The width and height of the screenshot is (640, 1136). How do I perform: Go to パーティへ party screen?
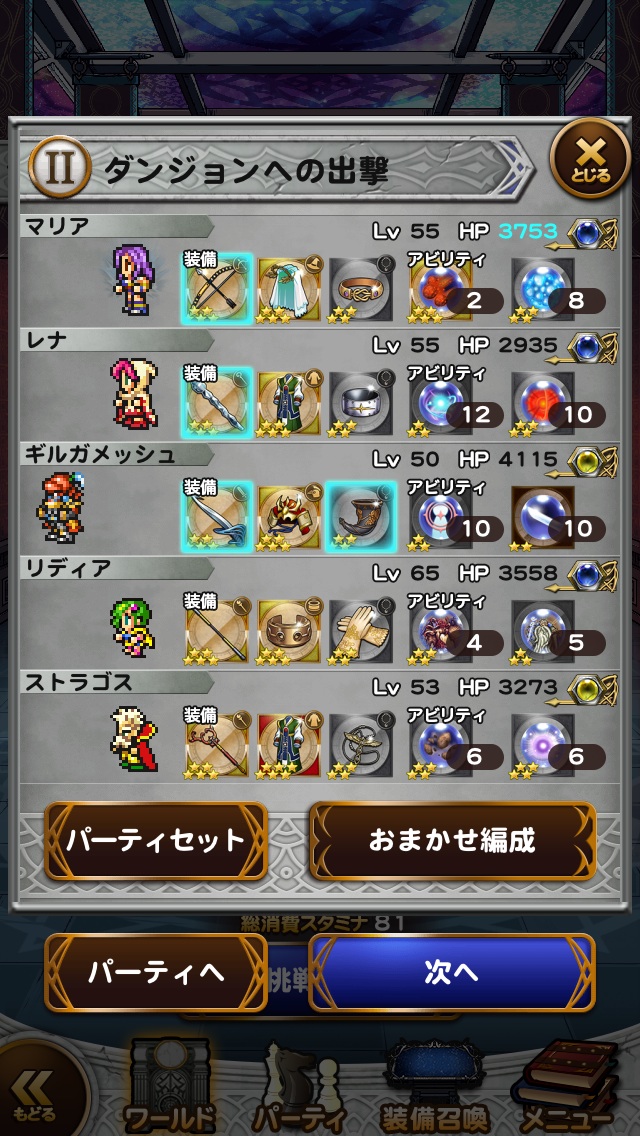156,972
